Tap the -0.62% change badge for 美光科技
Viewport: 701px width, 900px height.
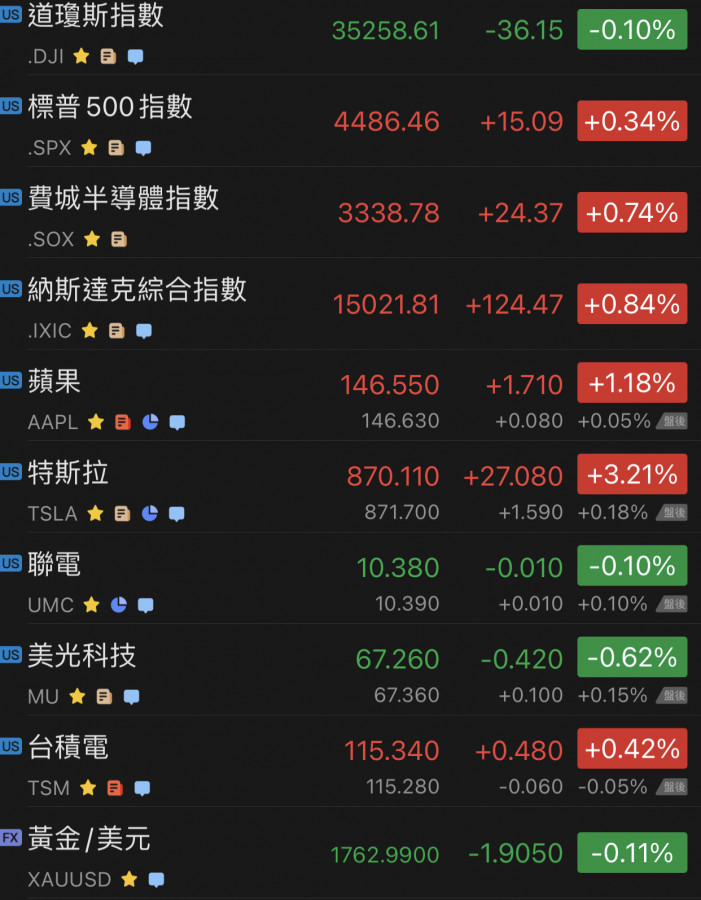point(632,658)
